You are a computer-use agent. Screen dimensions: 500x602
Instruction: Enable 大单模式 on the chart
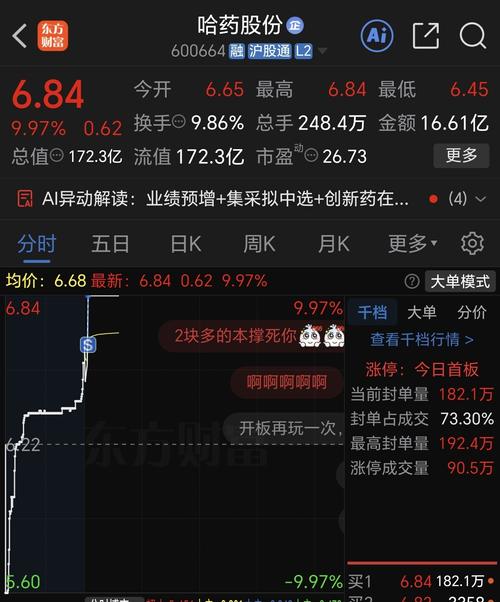460,281
